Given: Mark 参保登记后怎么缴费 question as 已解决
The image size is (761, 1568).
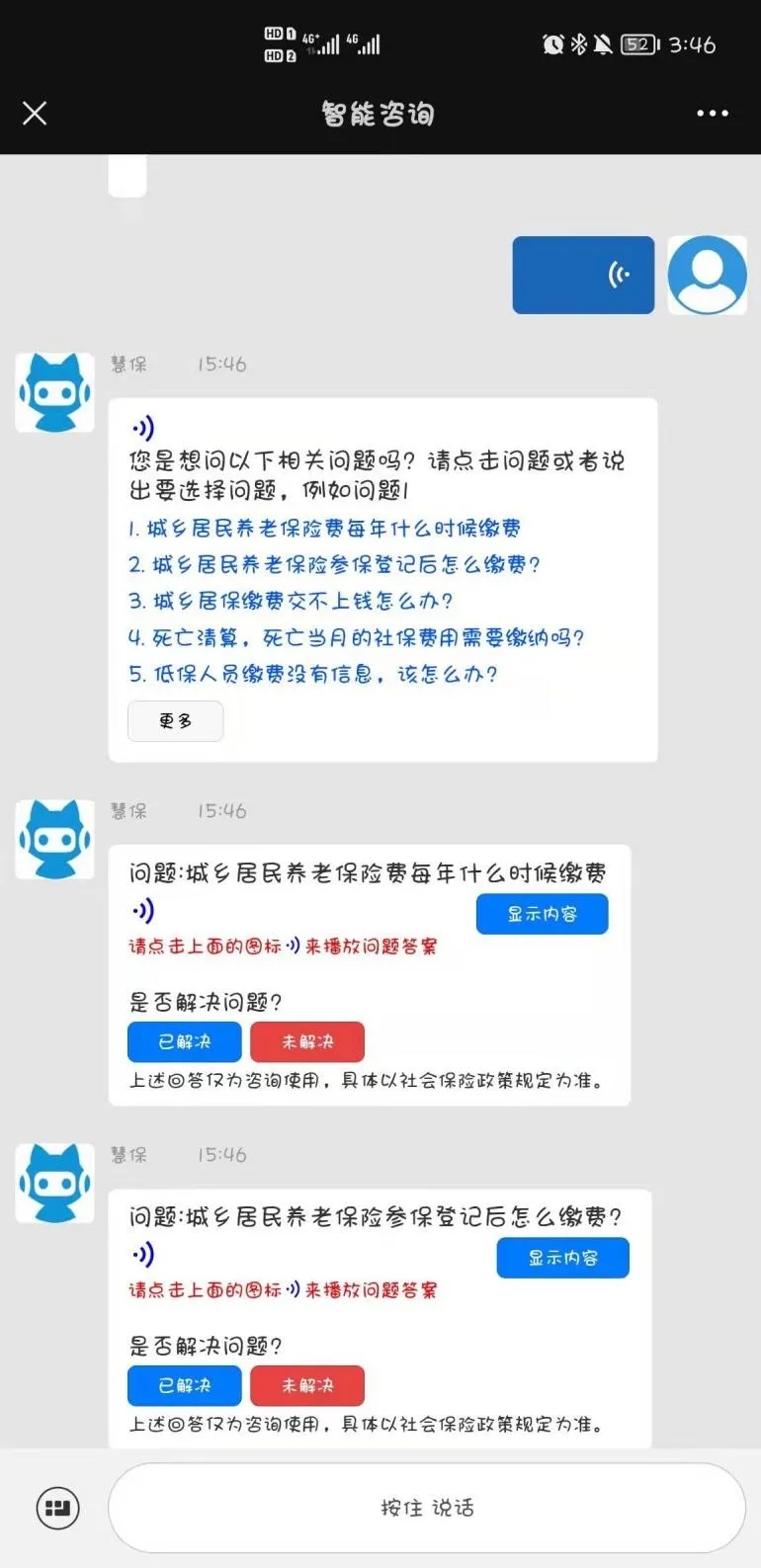Looking at the screenshot, I should click(x=184, y=1385).
